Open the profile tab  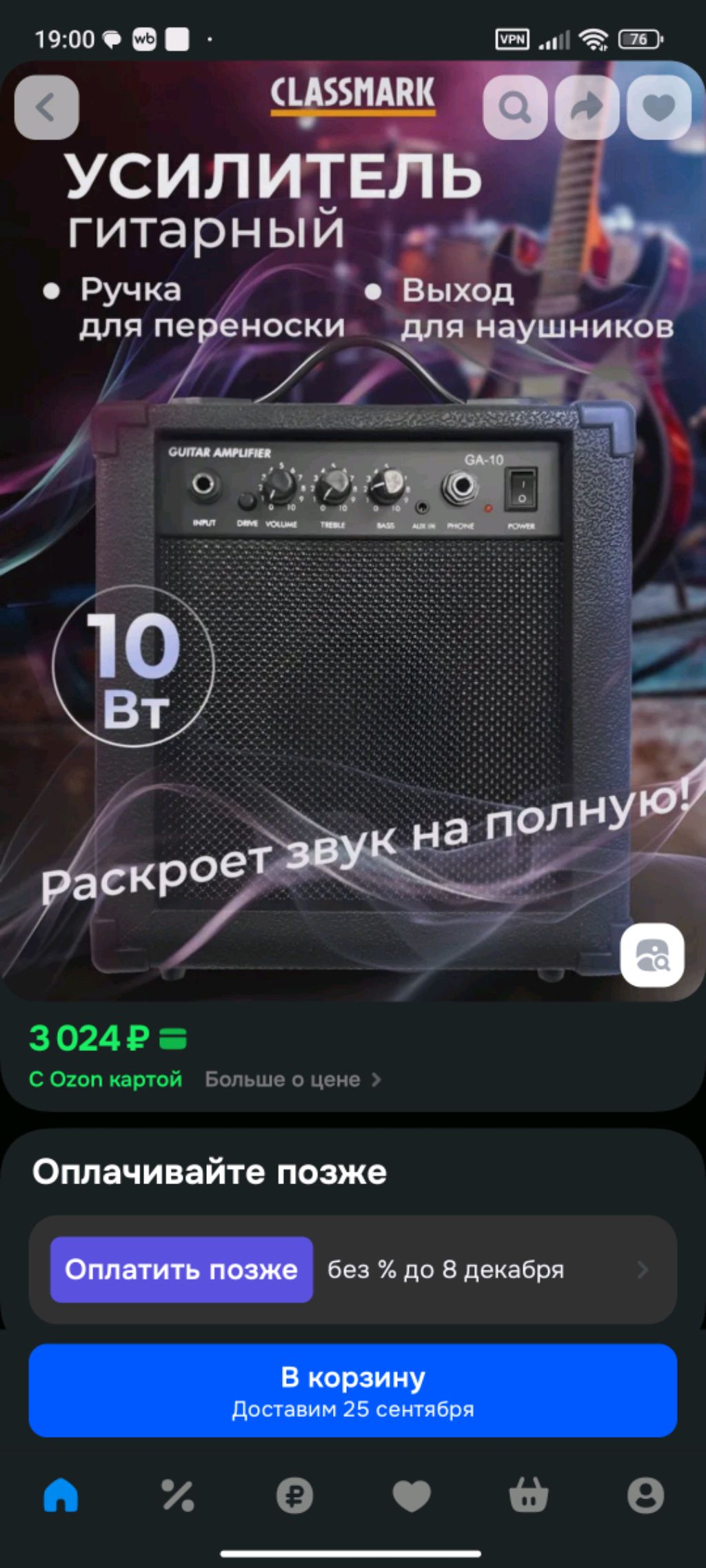click(x=645, y=1496)
